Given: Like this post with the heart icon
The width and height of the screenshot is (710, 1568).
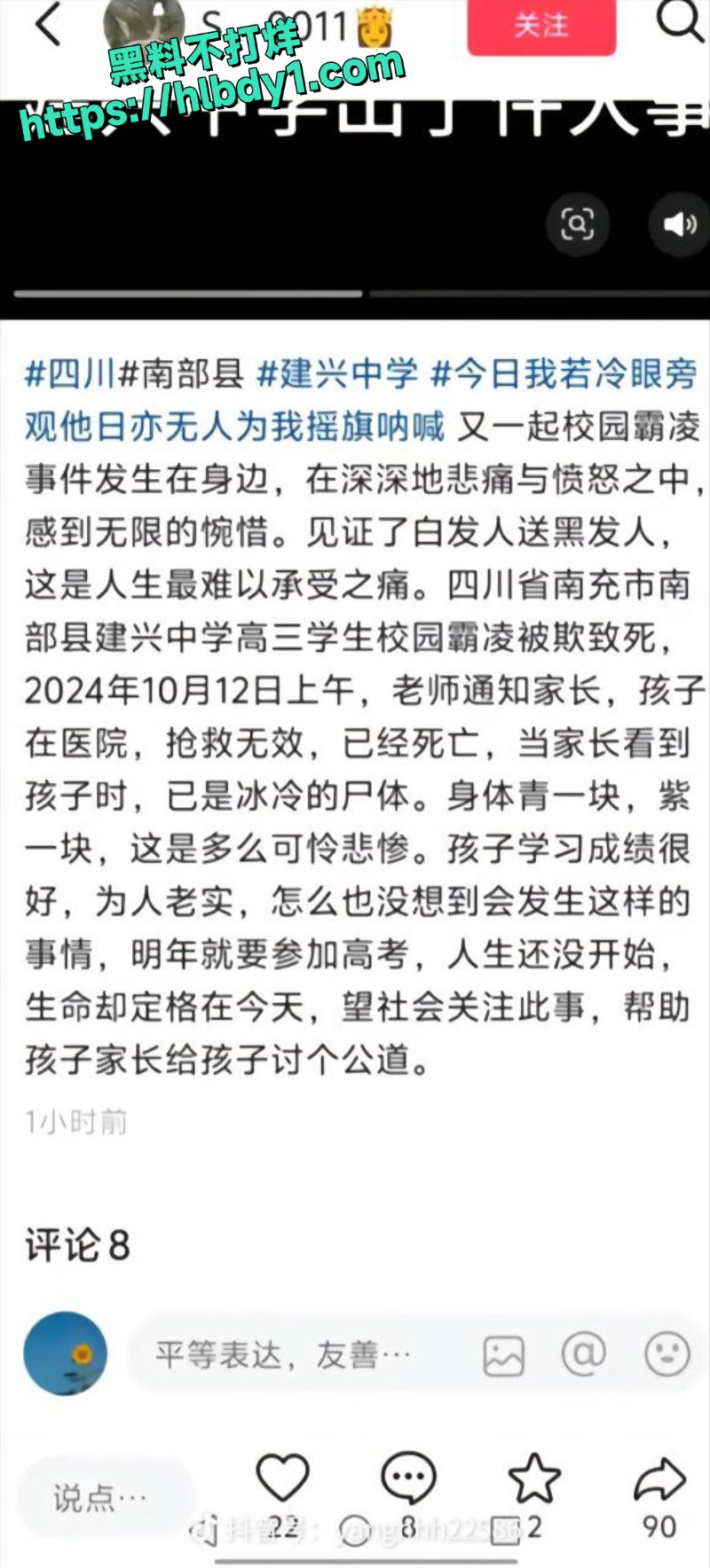Looking at the screenshot, I should pos(282,1478).
